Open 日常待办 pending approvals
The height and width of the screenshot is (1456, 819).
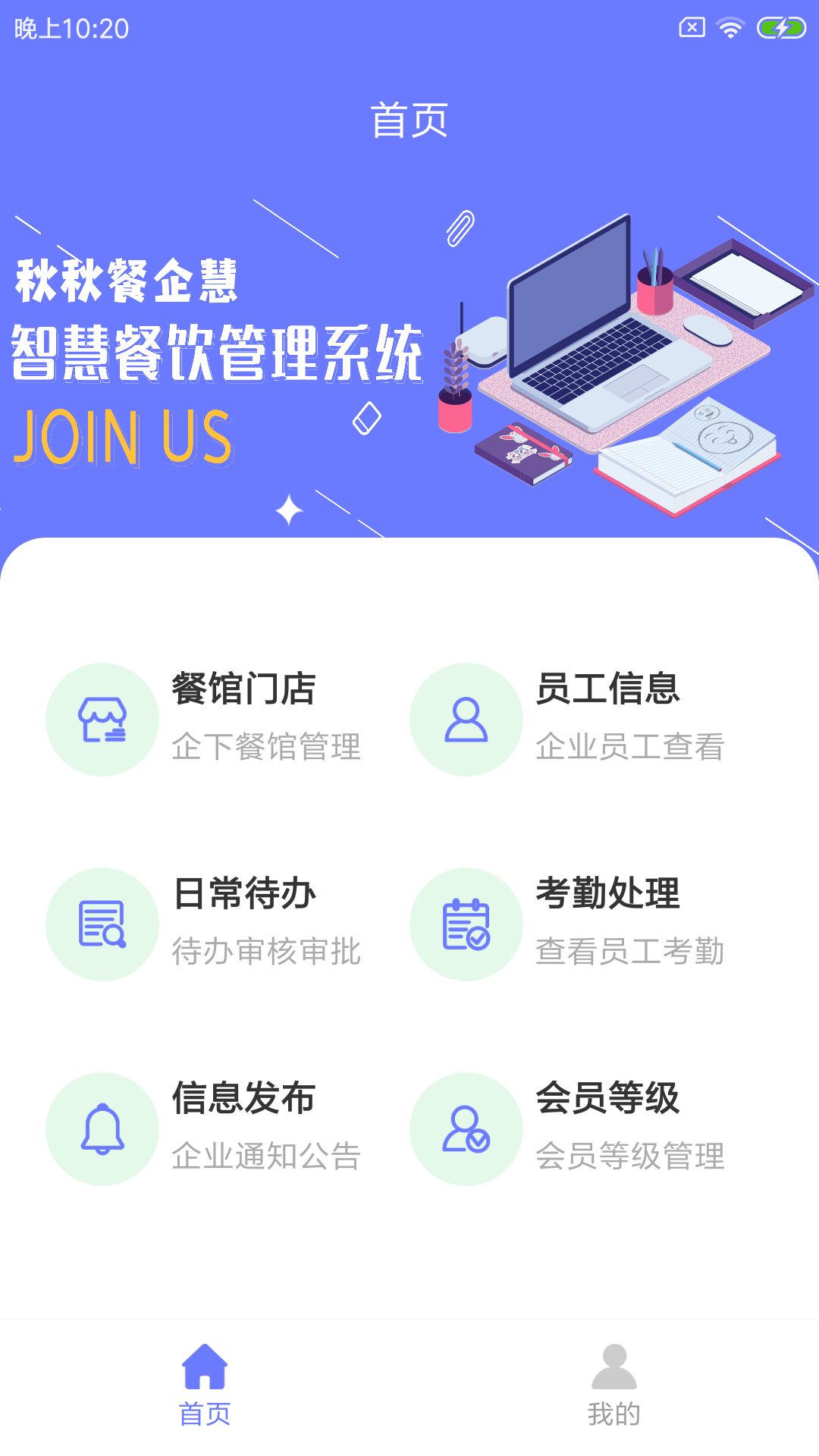click(205, 924)
